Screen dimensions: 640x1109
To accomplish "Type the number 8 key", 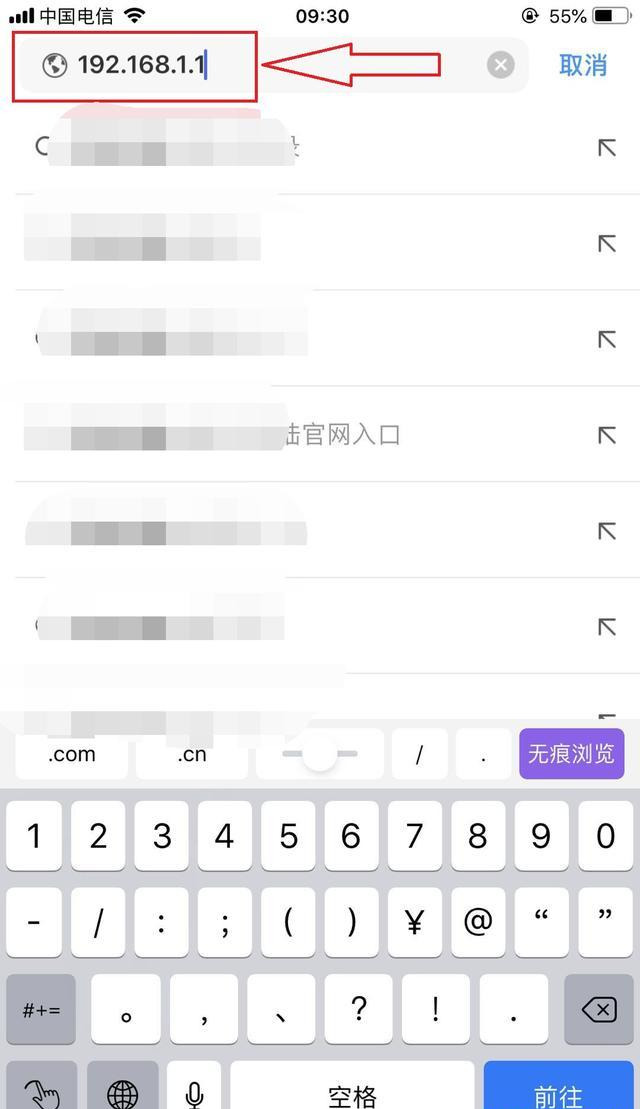I will 478,836.
